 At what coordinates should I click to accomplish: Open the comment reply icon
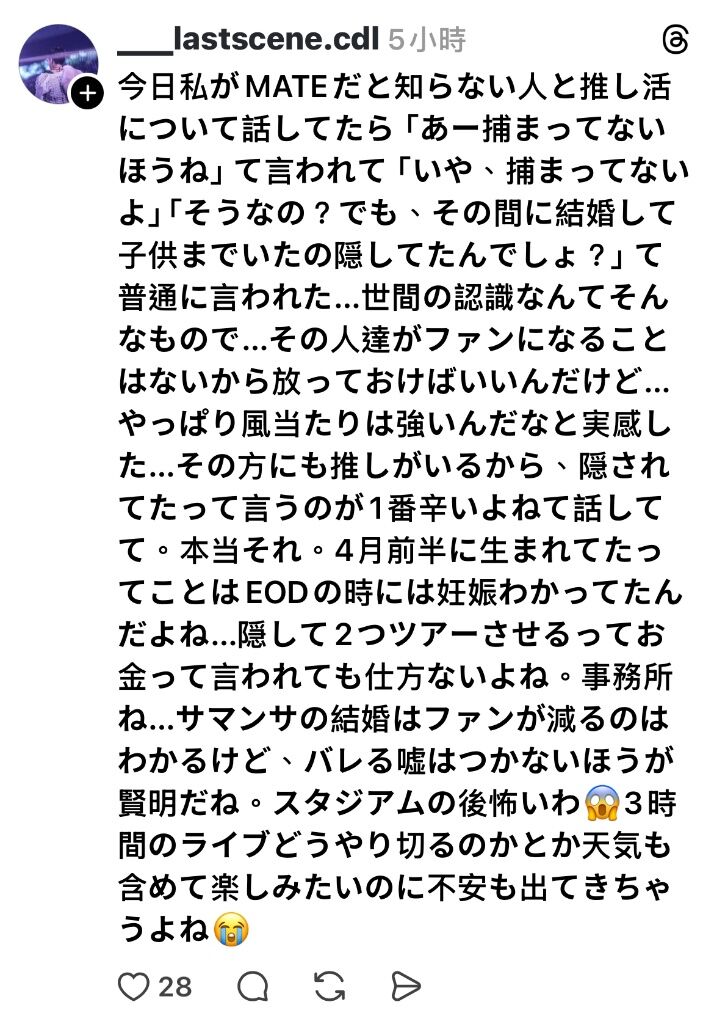pos(254,986)
